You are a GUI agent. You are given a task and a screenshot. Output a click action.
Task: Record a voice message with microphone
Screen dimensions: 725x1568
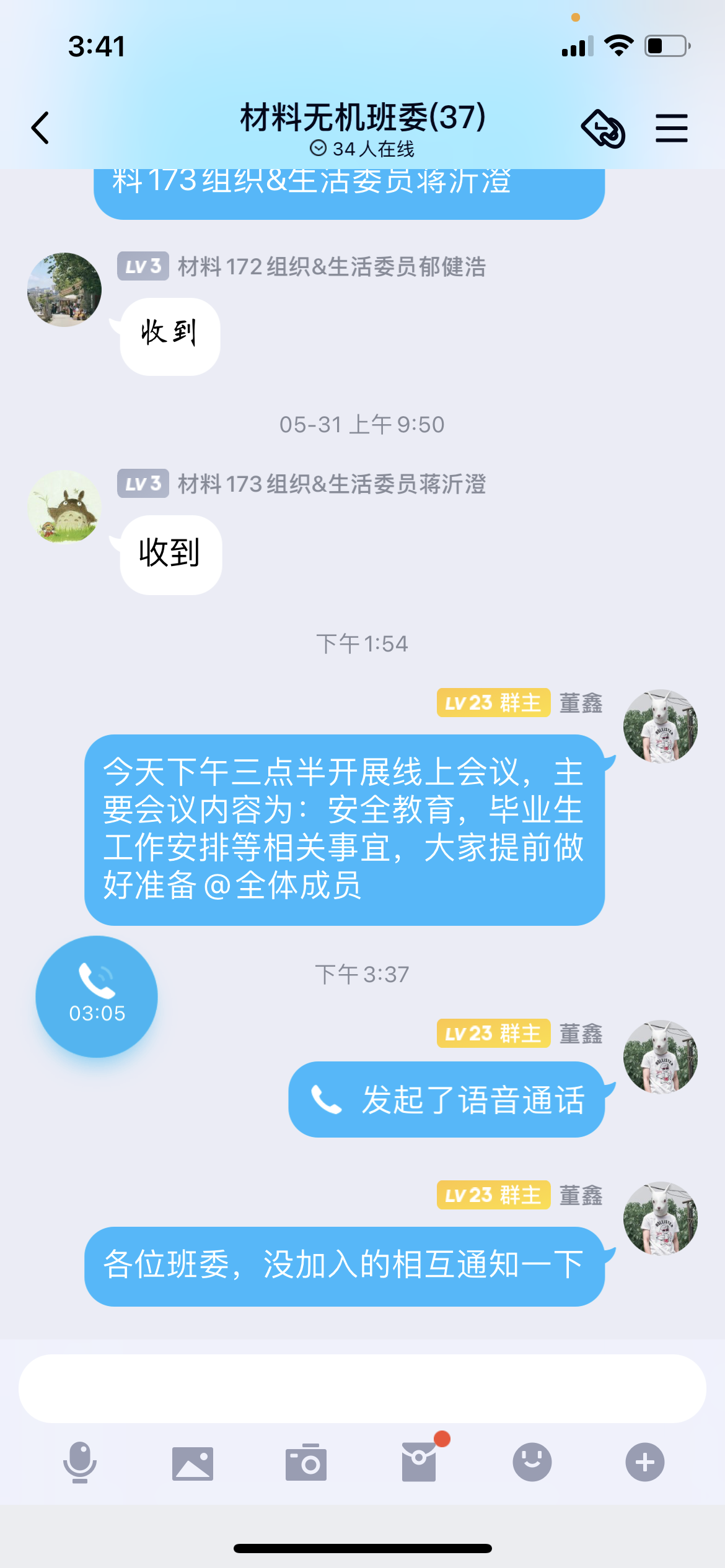coord(80,1462)
